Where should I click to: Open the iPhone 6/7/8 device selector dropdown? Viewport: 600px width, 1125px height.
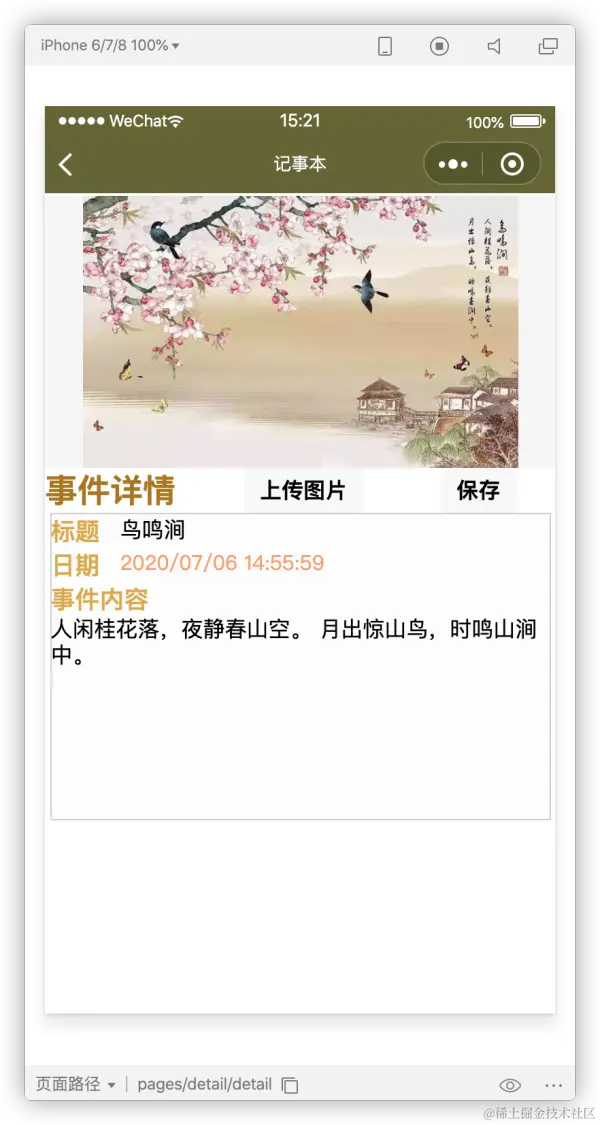110,46
